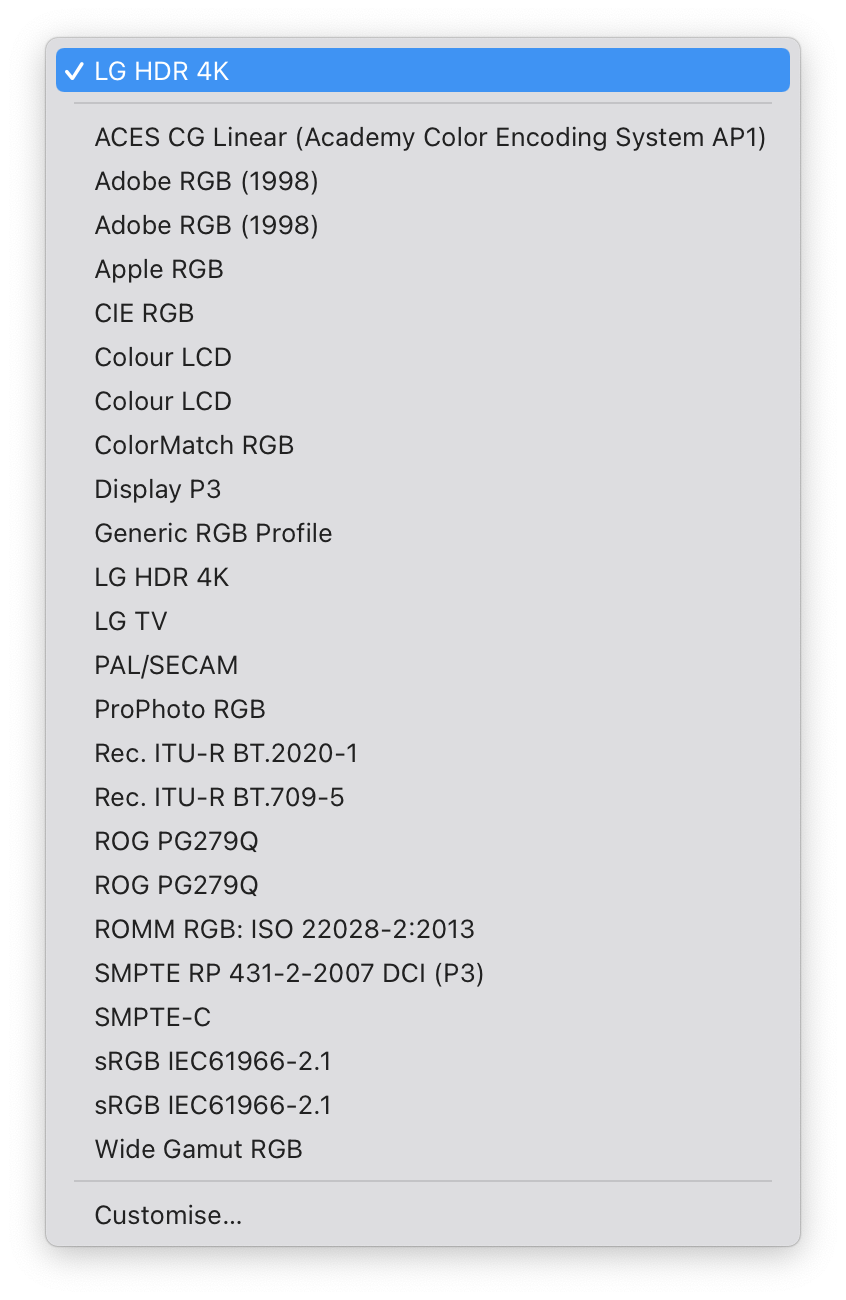This screenshot has height=1300, width=846.
Task: Choose Generic RGB Profile
Action: [213, 533]
